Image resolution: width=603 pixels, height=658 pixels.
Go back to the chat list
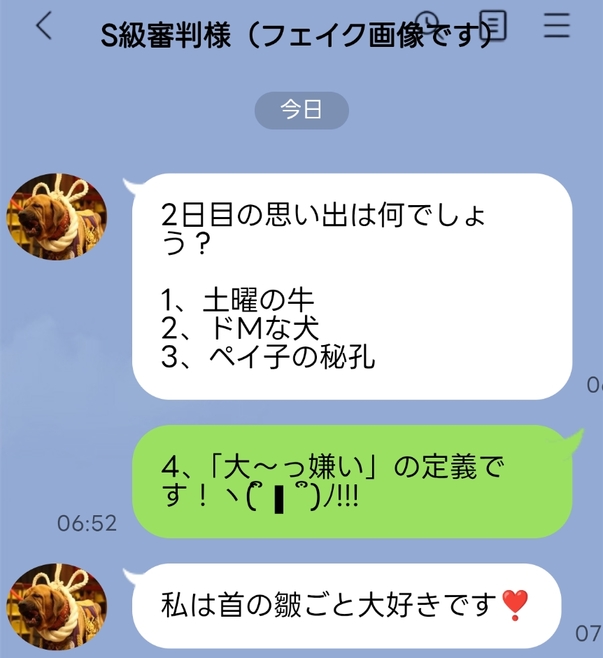pyautogui.click(x=43, y=27)
